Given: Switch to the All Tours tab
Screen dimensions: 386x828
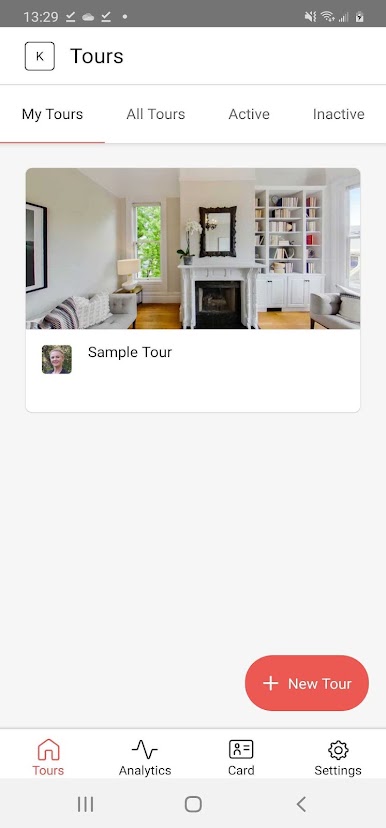Looking at the screenshot, I should (156, 114).
